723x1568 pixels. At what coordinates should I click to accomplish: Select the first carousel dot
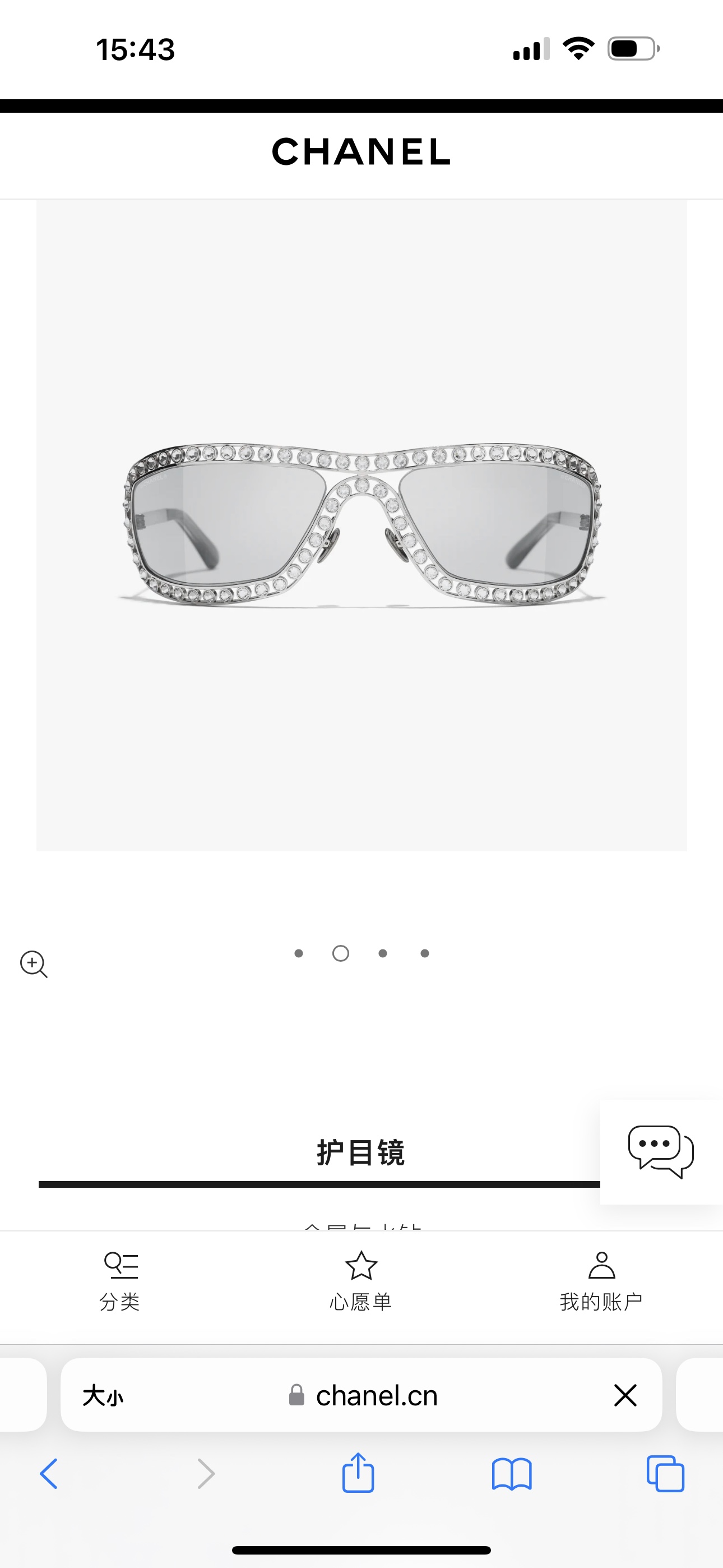click(x=298, y=953)
